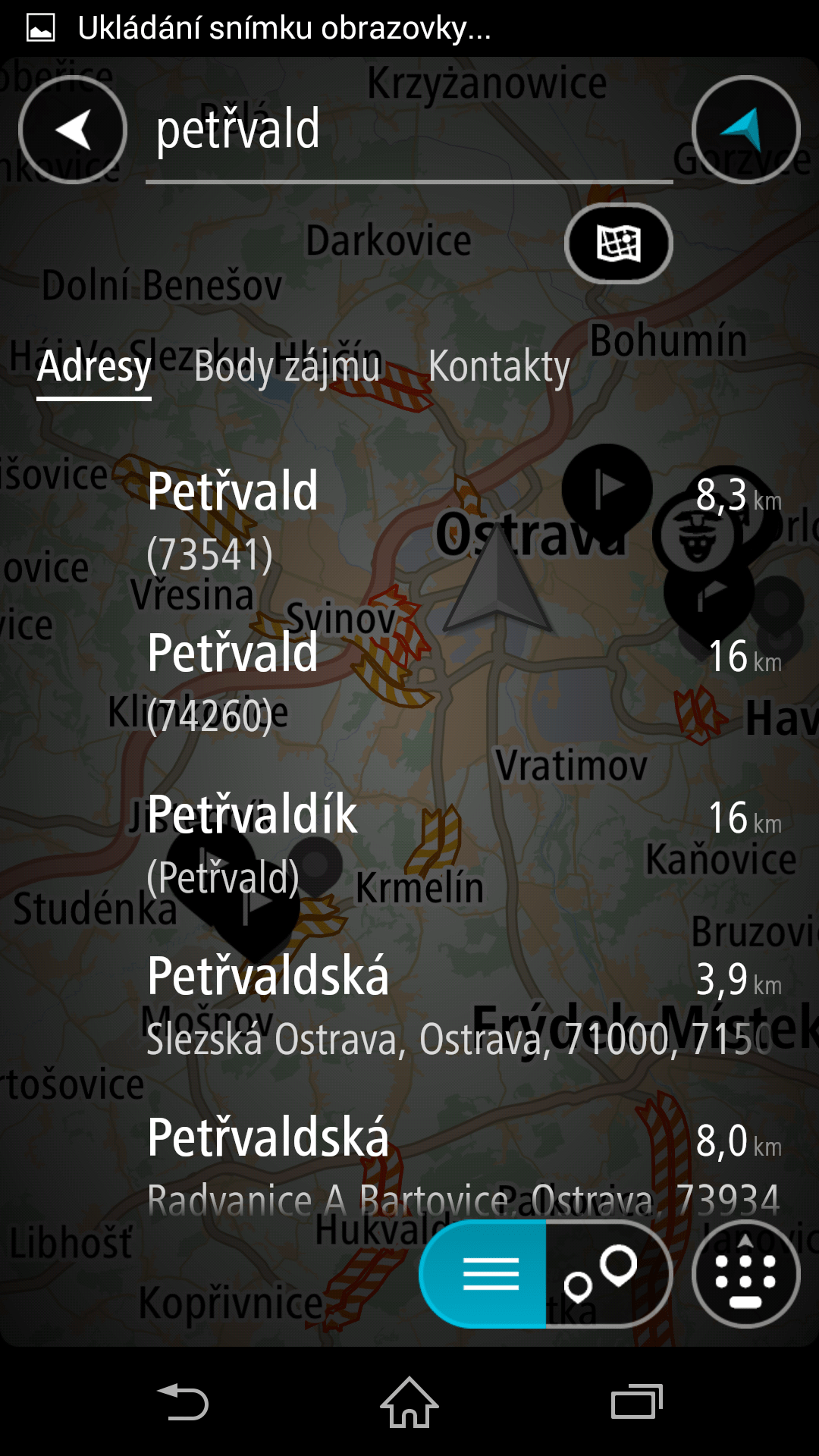Switch to the Body zájmu tab
The width and height of the screenshot is (819, 1456).
click(x=287, y=367)
